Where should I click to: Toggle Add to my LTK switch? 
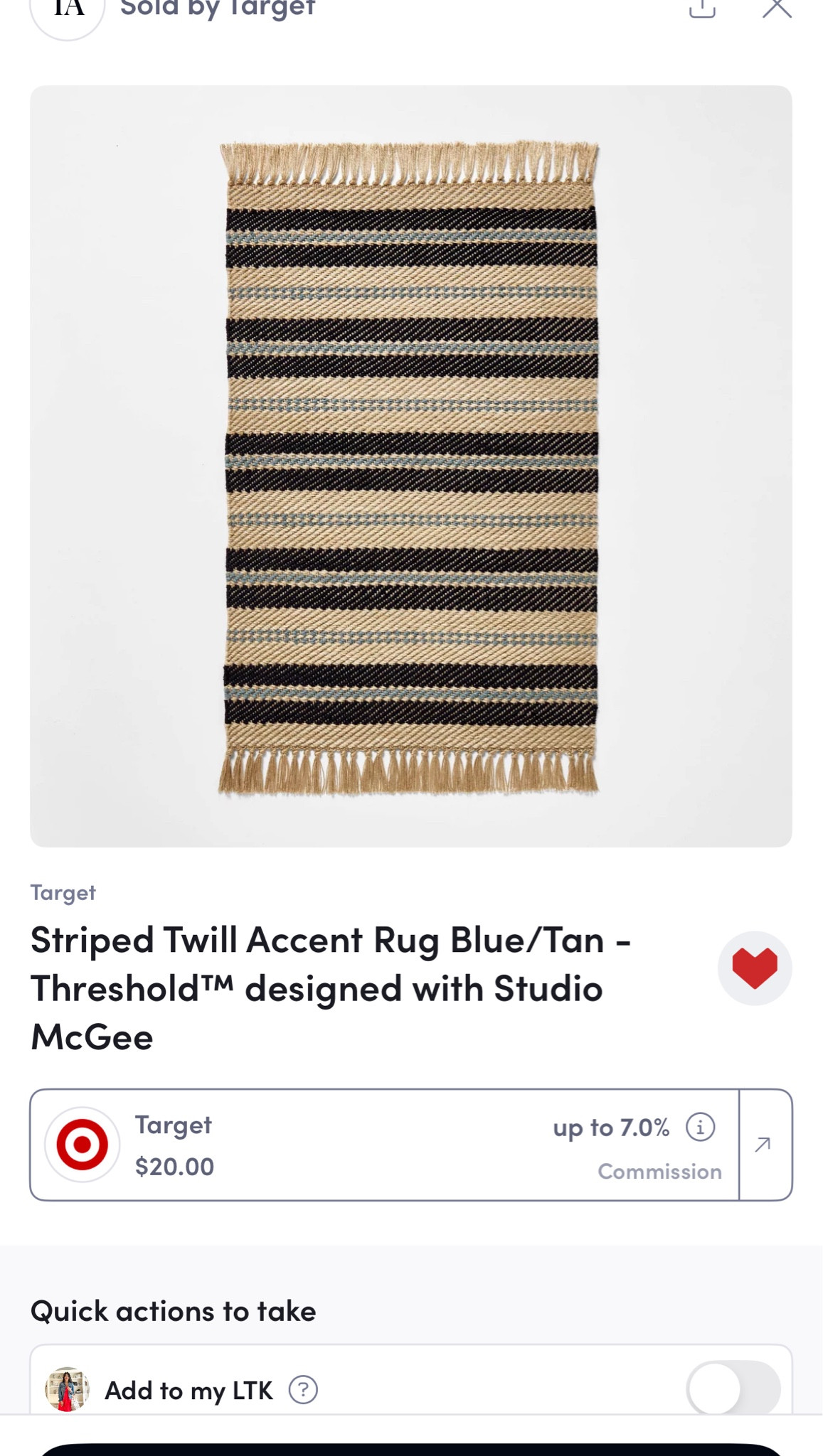pos(733,1388)
